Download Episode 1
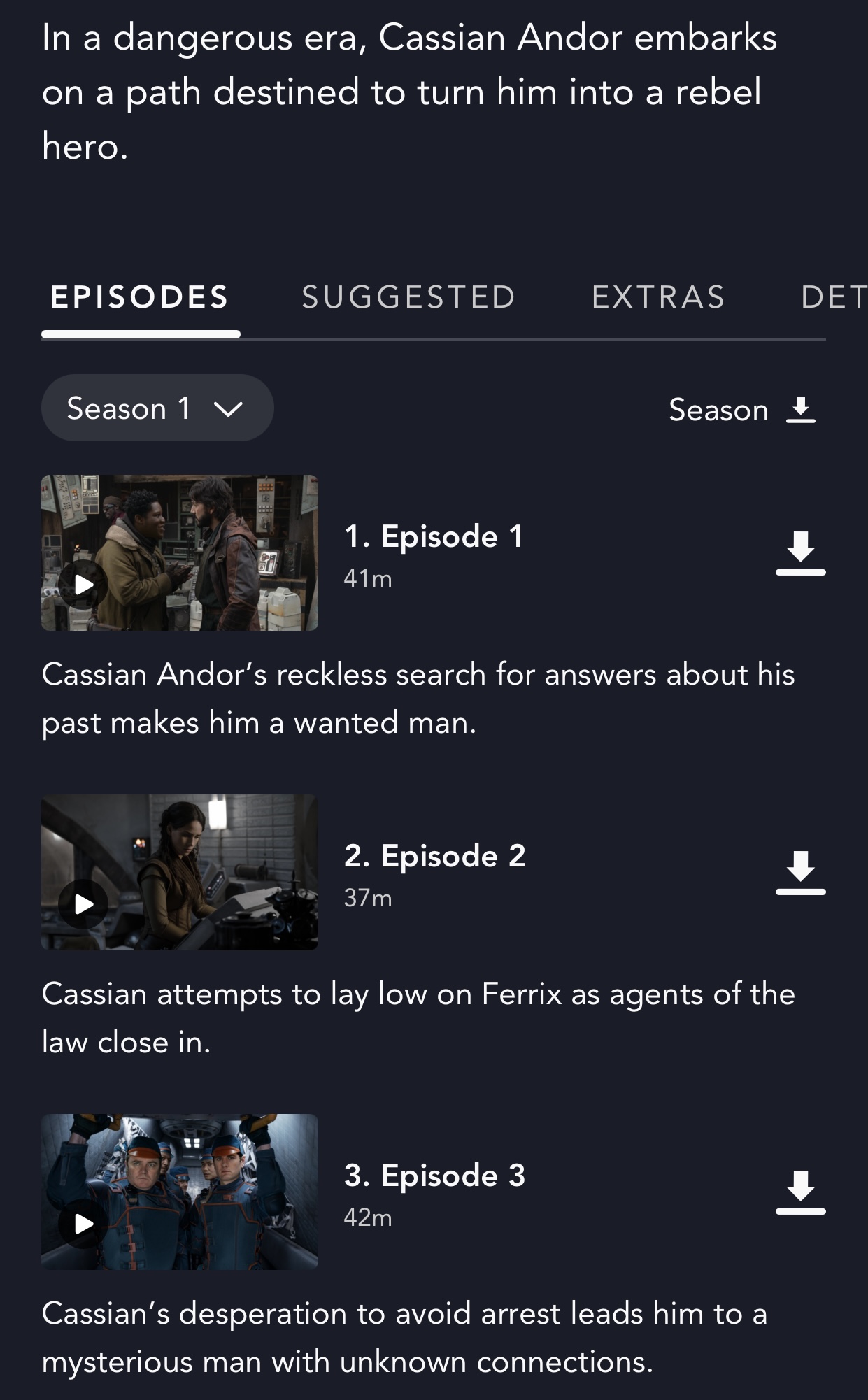Image resolution: width=868 pixels, height=1400 pixels. click(800, 552)
